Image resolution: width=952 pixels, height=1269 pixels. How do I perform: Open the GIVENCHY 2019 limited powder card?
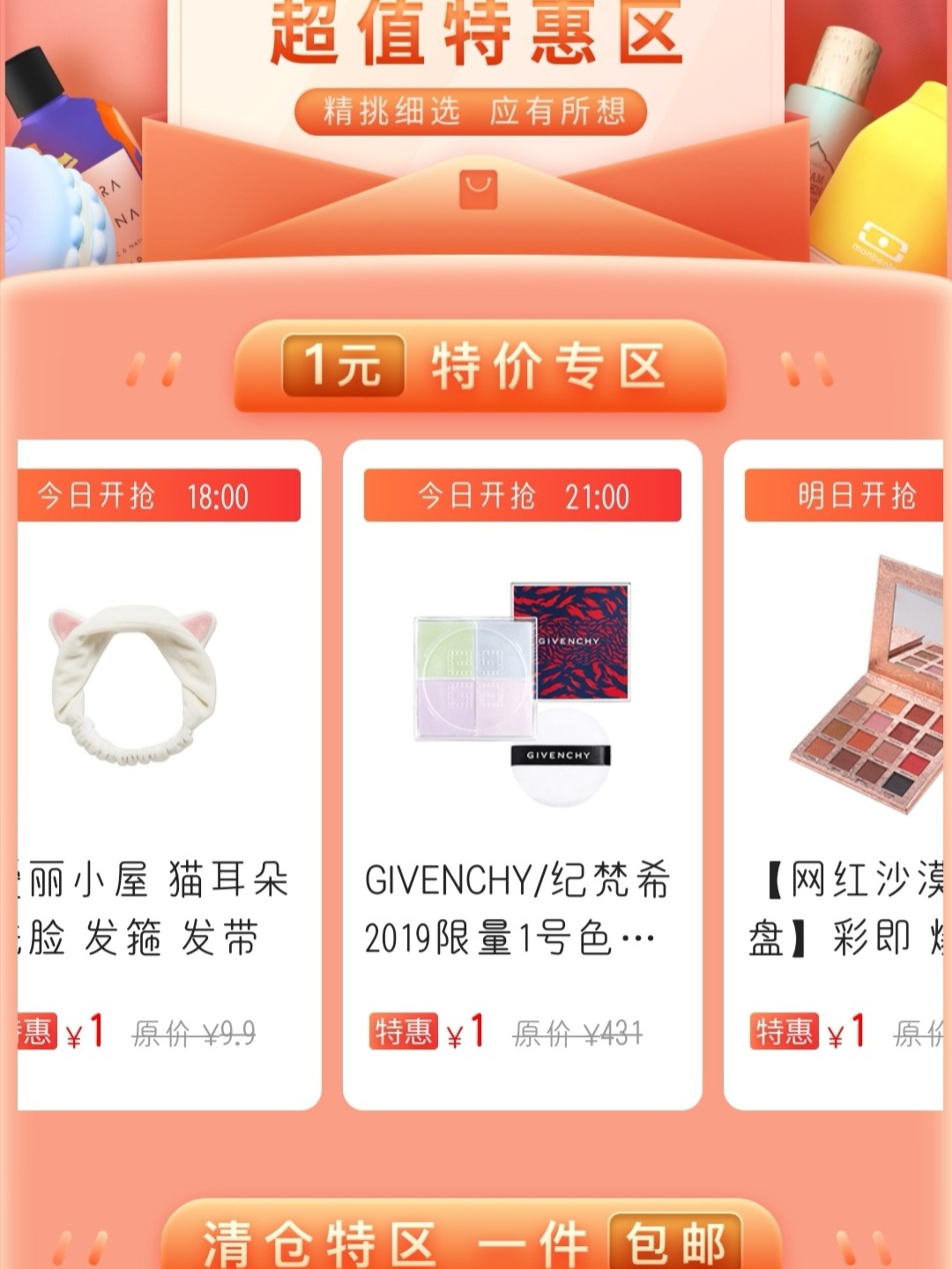pyautogui.click(x=522, y=774)
